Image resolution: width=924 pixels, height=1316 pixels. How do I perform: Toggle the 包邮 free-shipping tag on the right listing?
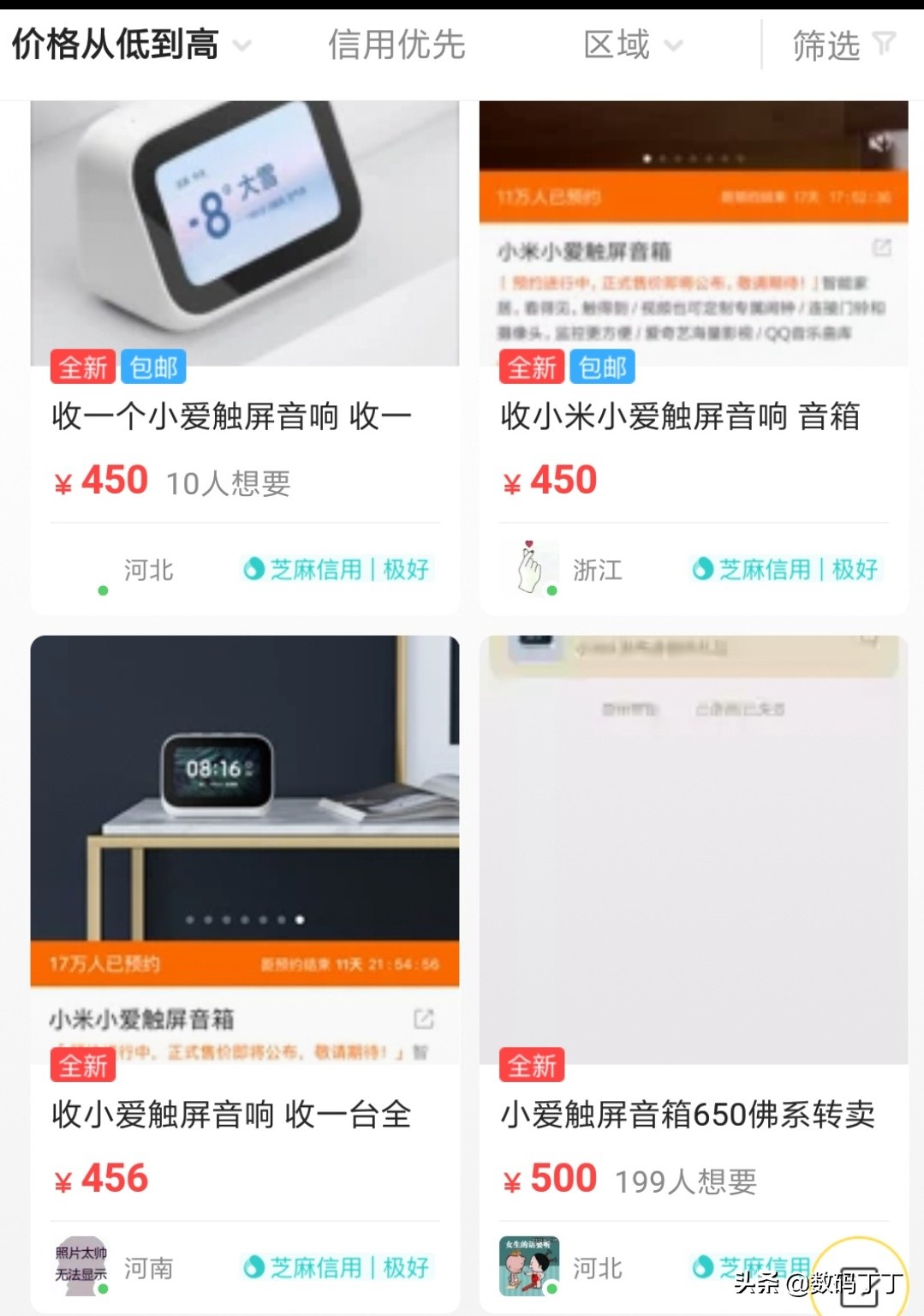(602, 367)
